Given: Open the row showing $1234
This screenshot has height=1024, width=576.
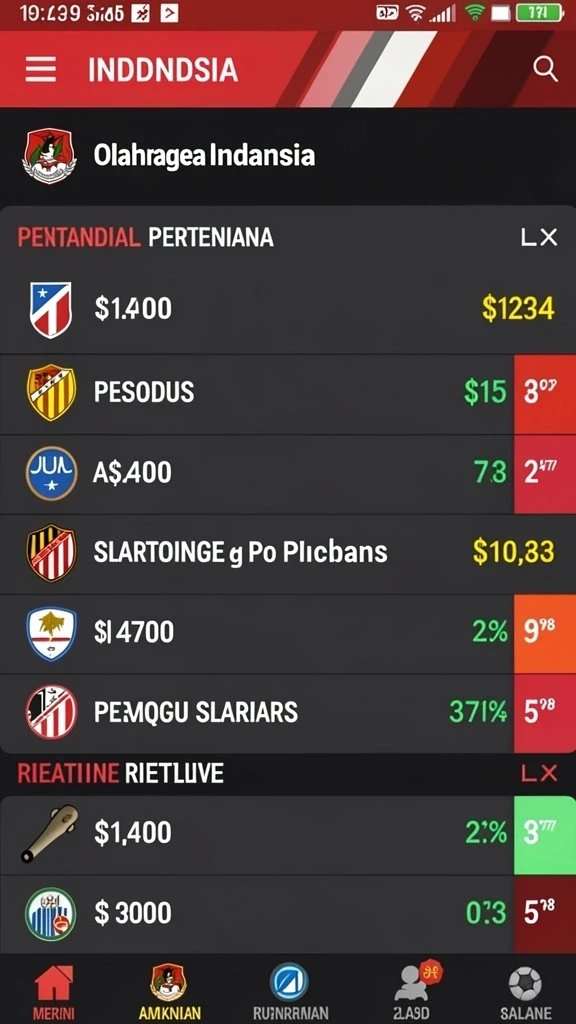Looking at the screenshot, I should (288, 308).
